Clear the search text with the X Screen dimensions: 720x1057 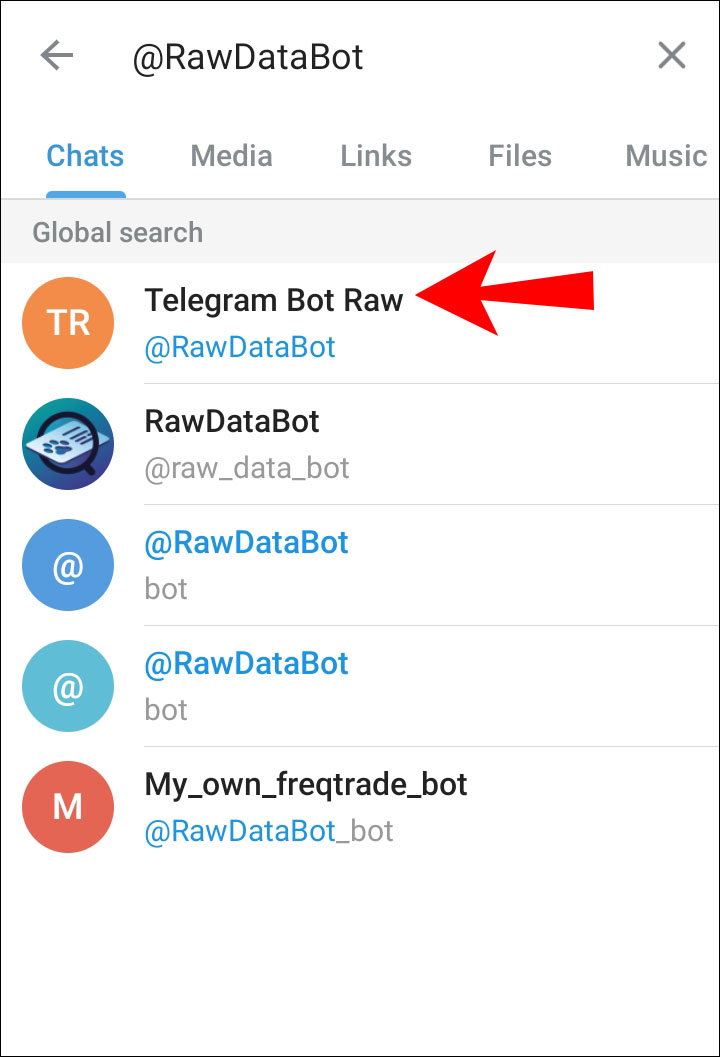click(x=671, y=56)
